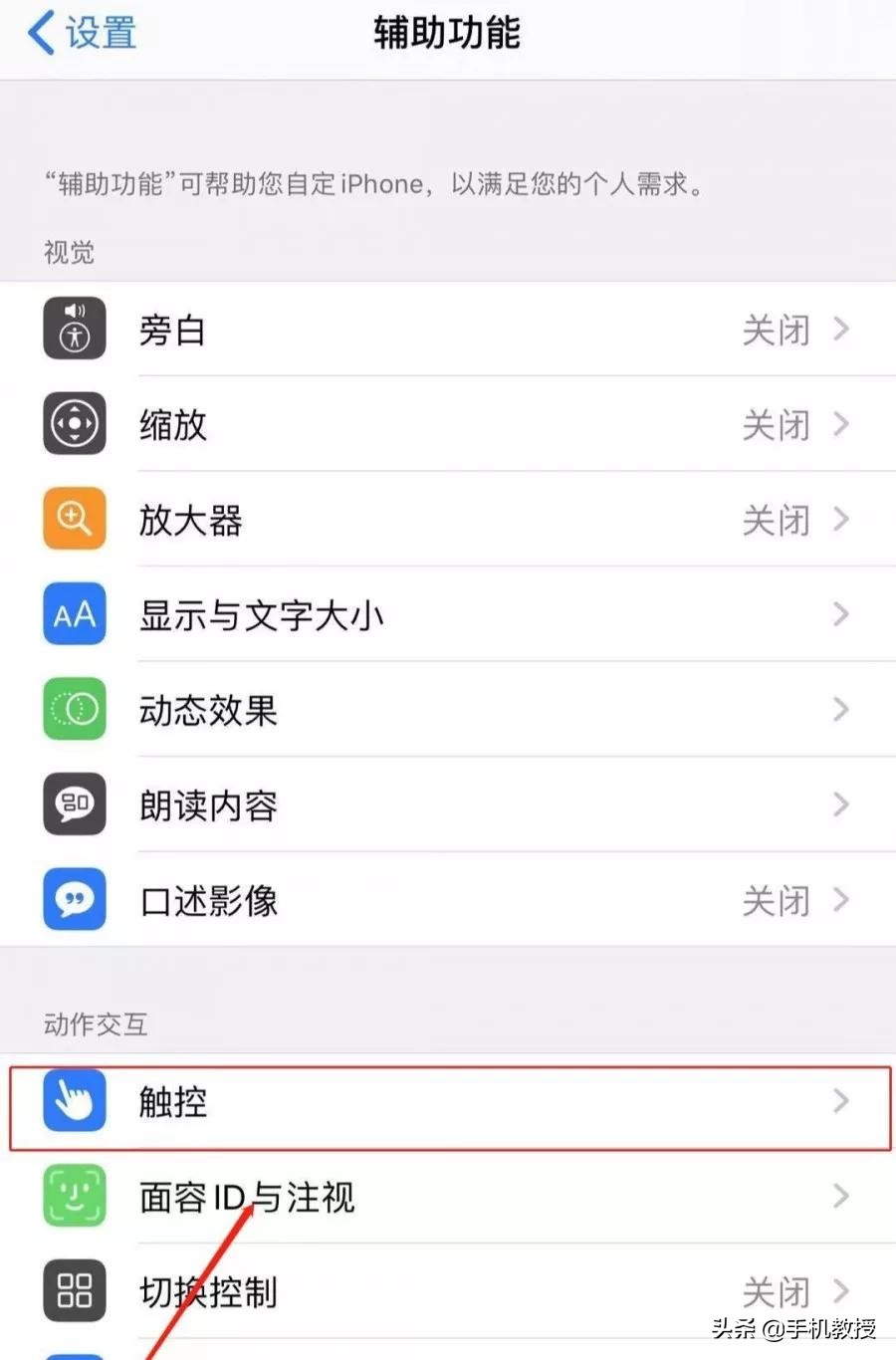Viewport: 896px width, 1360px height.
Task: Tap the 设置 back button
Action: (x=80, y=33)
